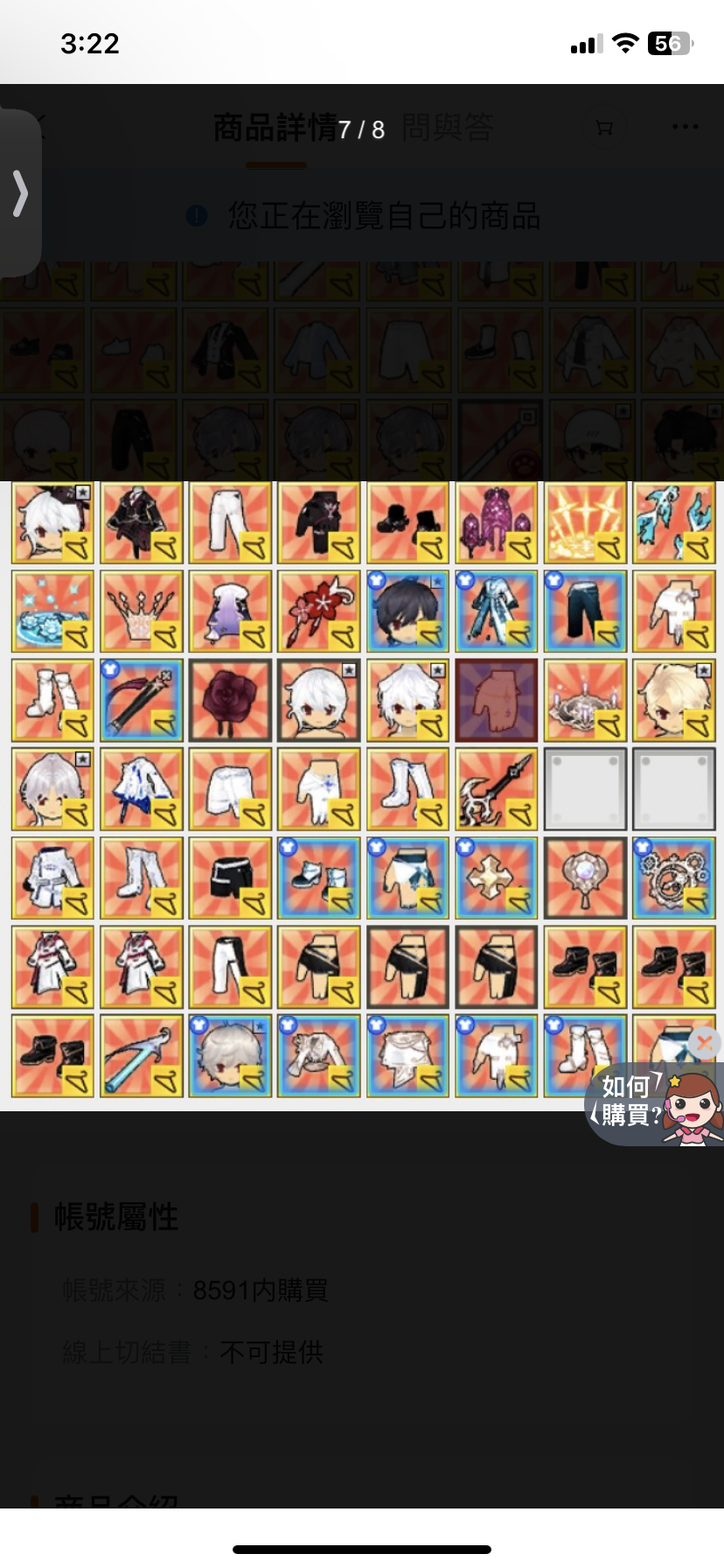Select the 商品詳情 tab

pyautogui.click(x=276, y=129)
